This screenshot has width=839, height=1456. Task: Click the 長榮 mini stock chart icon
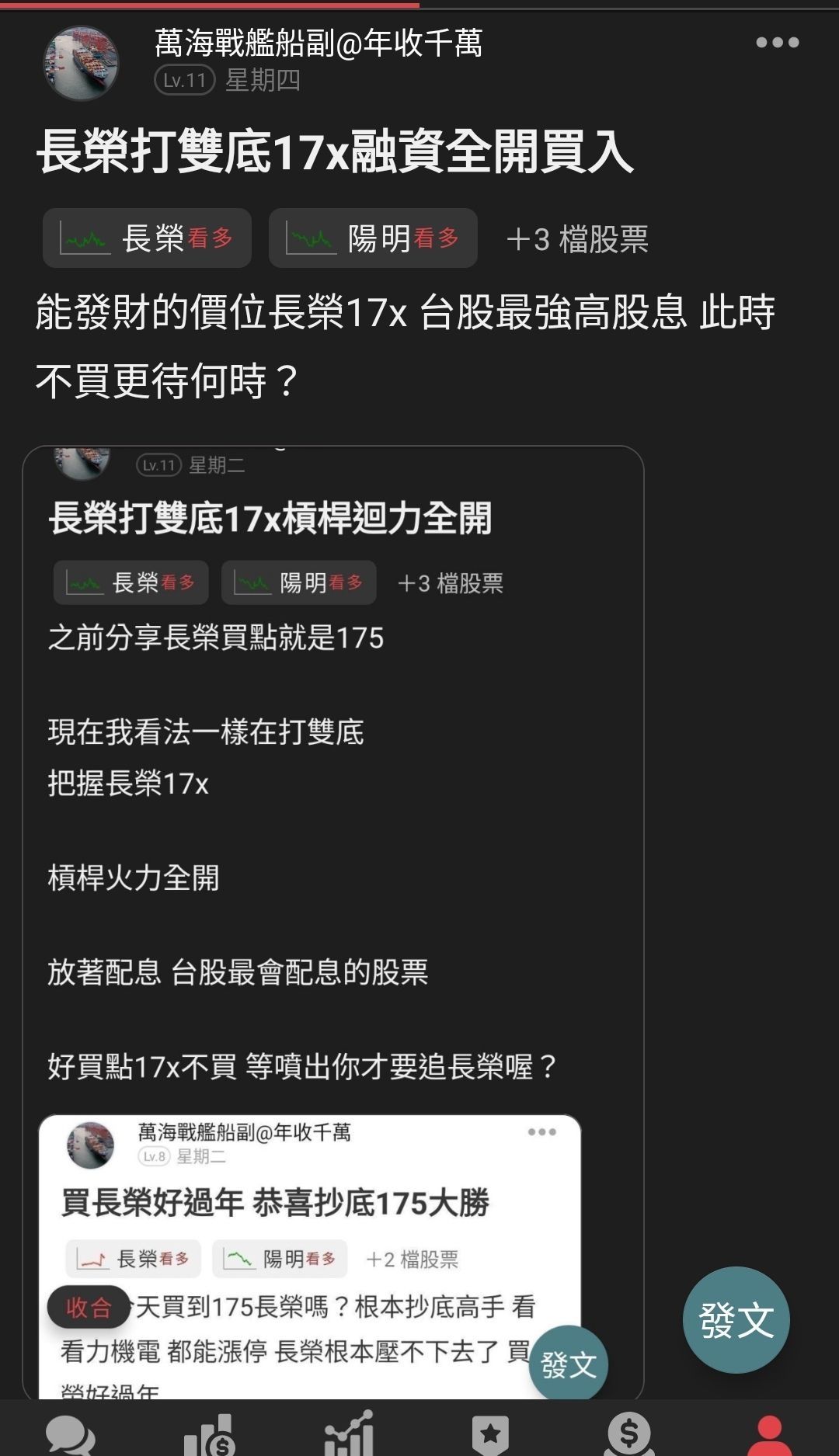[x=84, y=238]
